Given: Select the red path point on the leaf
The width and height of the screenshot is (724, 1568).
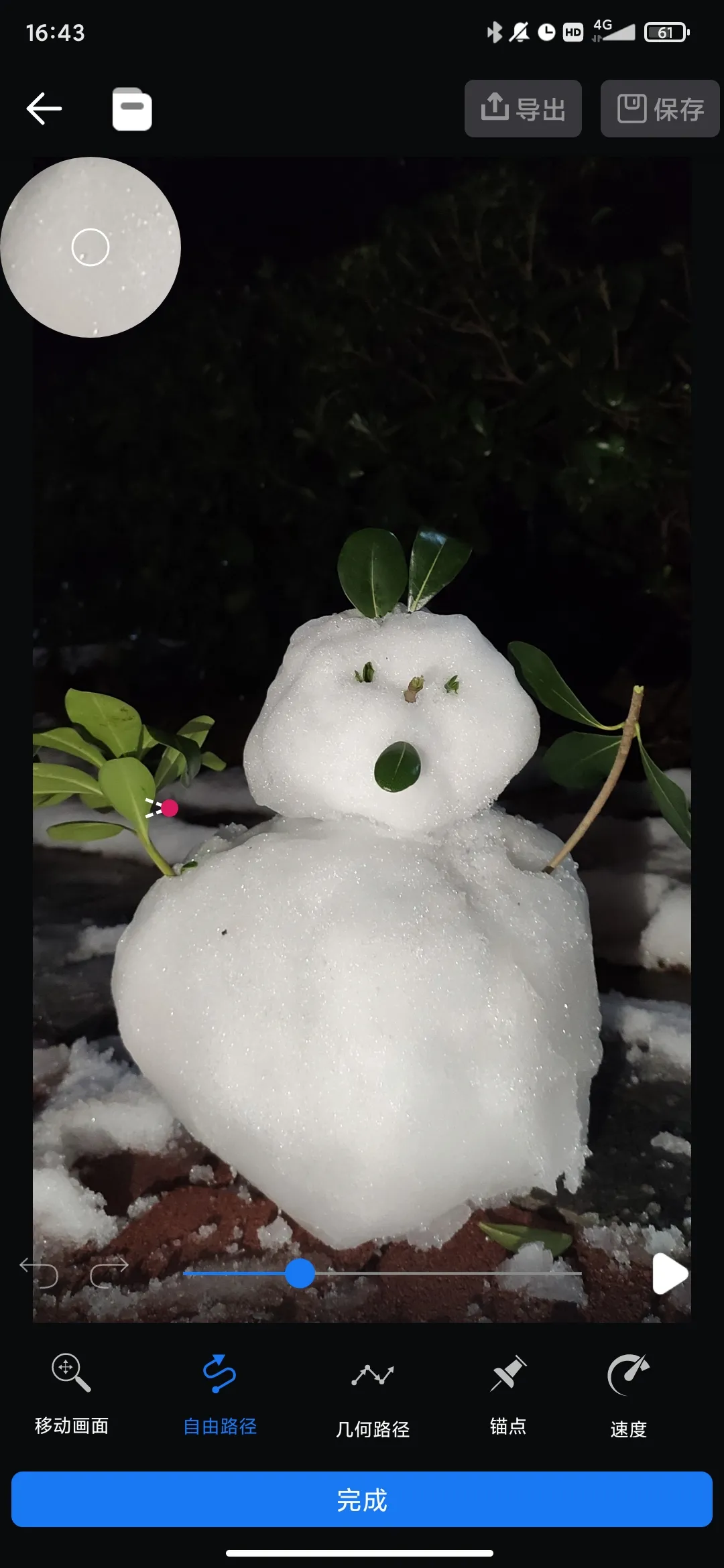Looking at the screenshot, I should tap(170, 808).
